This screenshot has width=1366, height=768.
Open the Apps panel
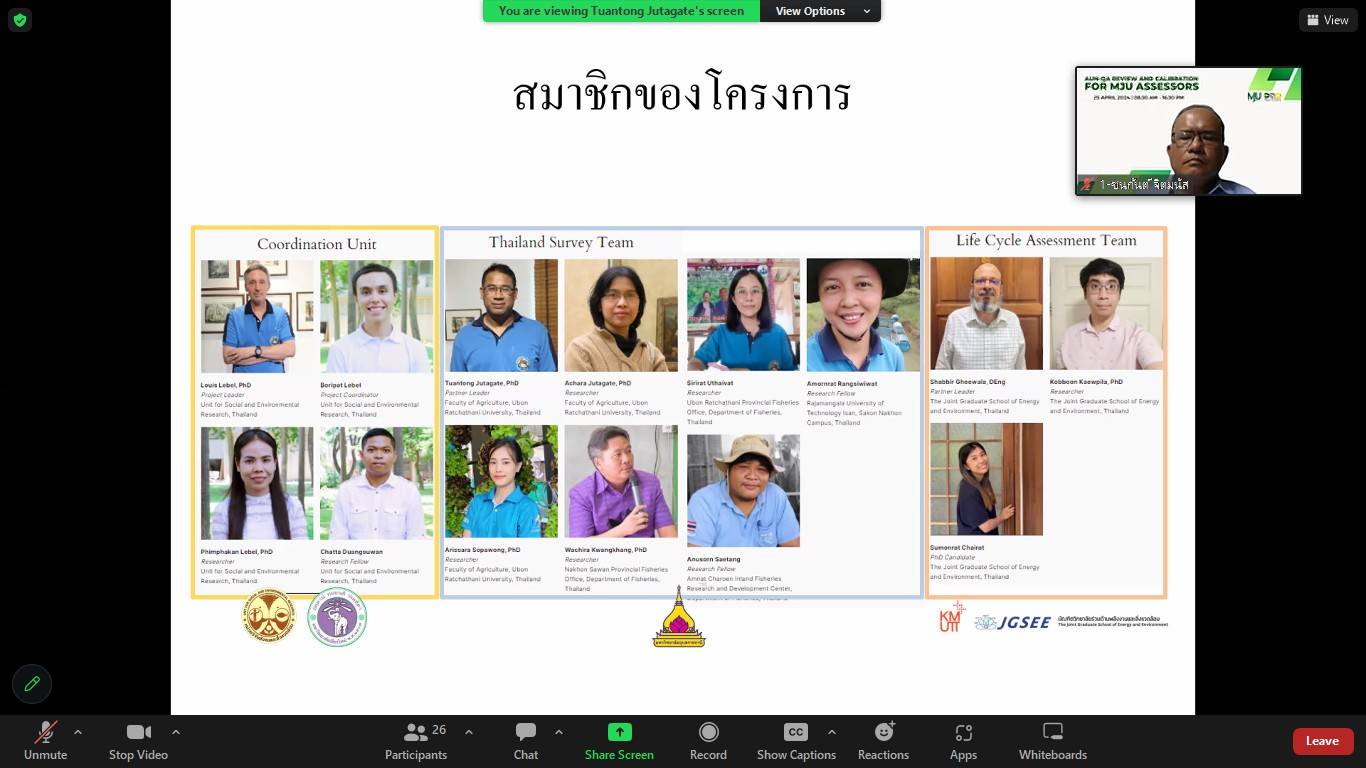pos(963,740)
